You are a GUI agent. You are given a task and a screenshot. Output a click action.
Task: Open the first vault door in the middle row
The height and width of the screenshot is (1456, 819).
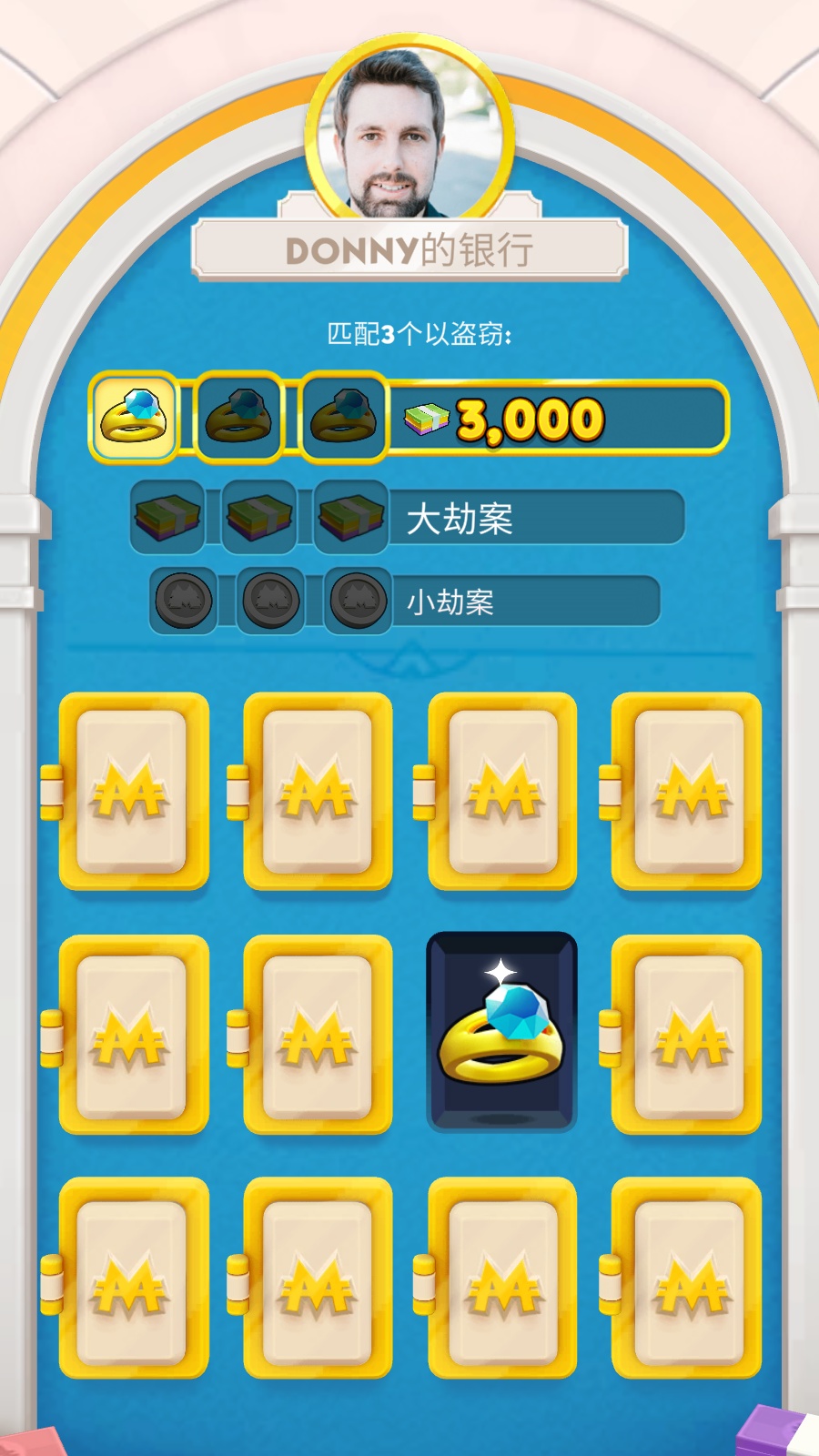133,1035
